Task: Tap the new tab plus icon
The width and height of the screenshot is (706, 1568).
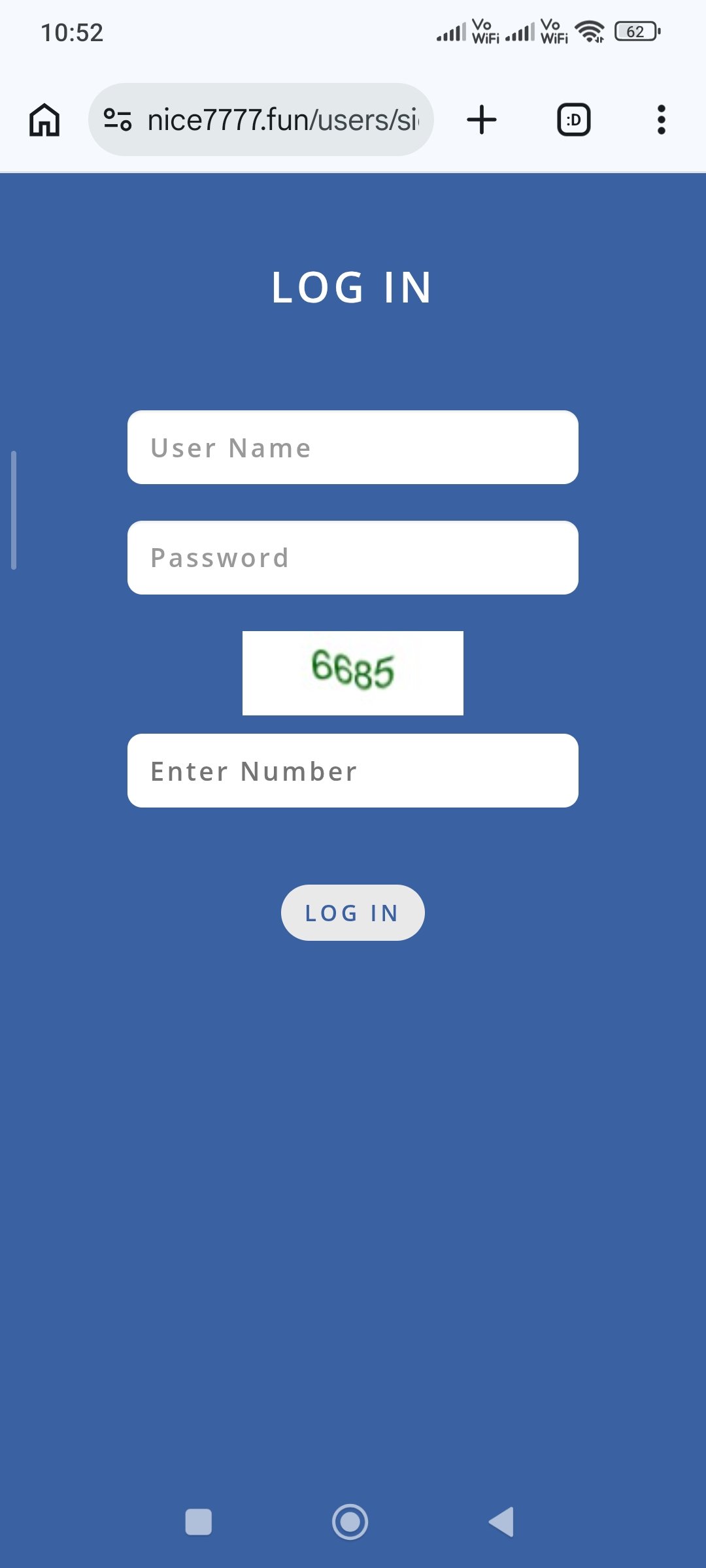Action: coord(481,119)
